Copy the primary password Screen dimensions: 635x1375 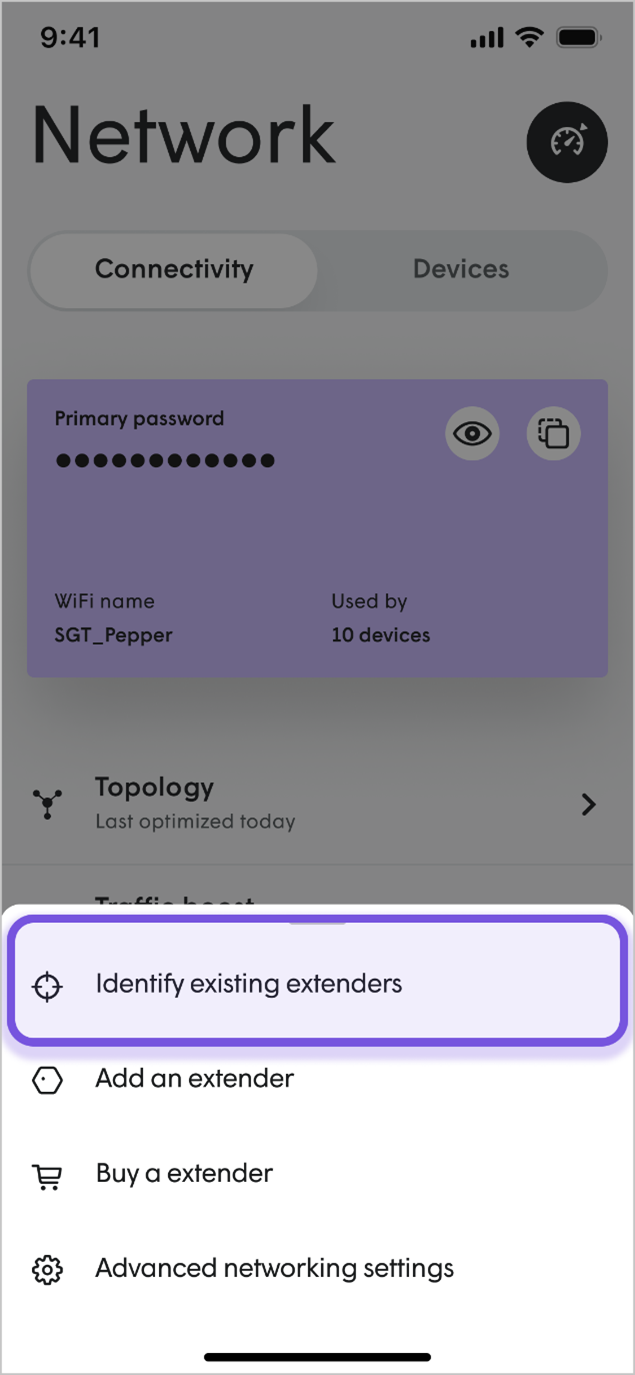[x=553, y=433]
